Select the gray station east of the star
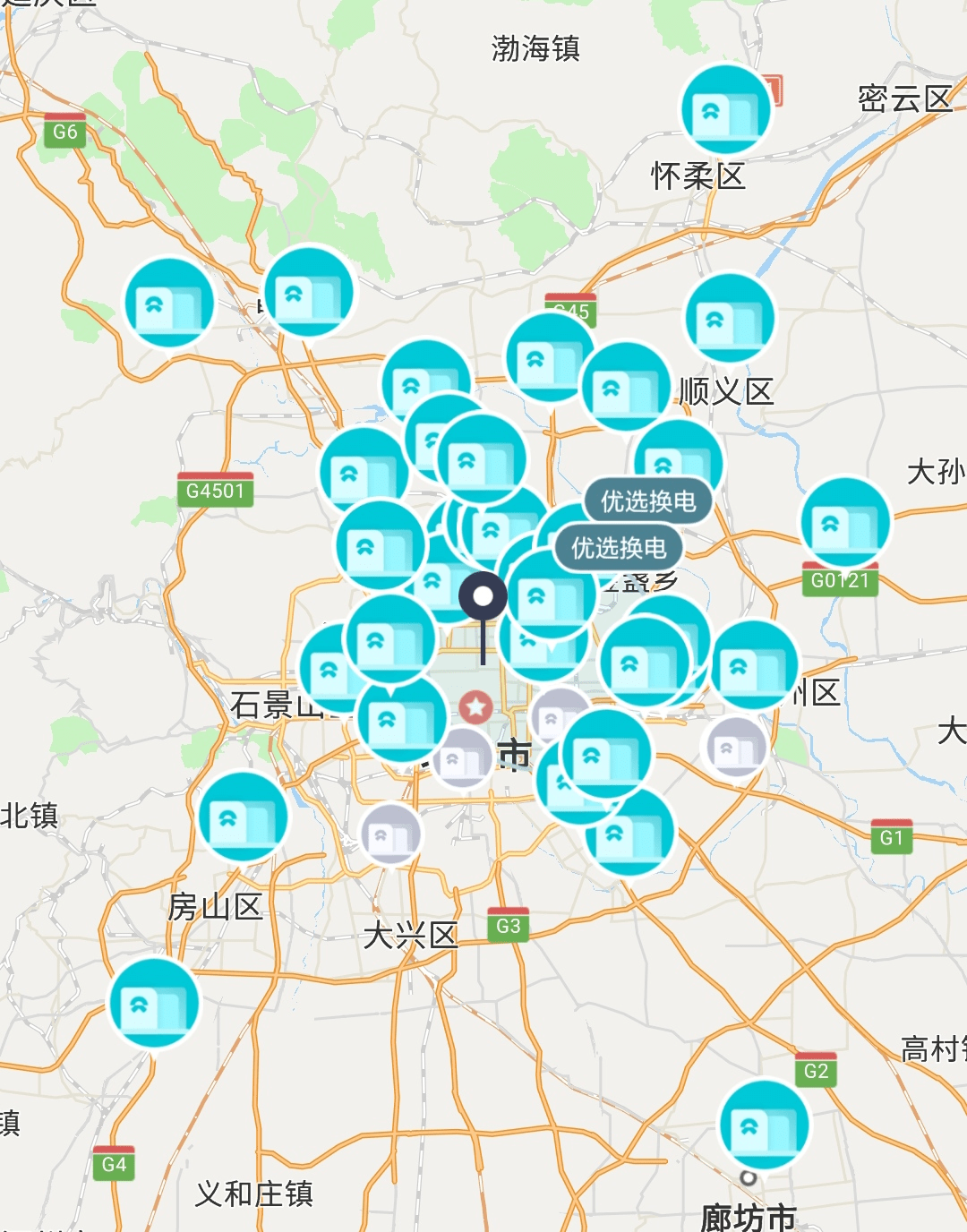This screenshot has height=1232, width=967. click(x=552, y=716)
